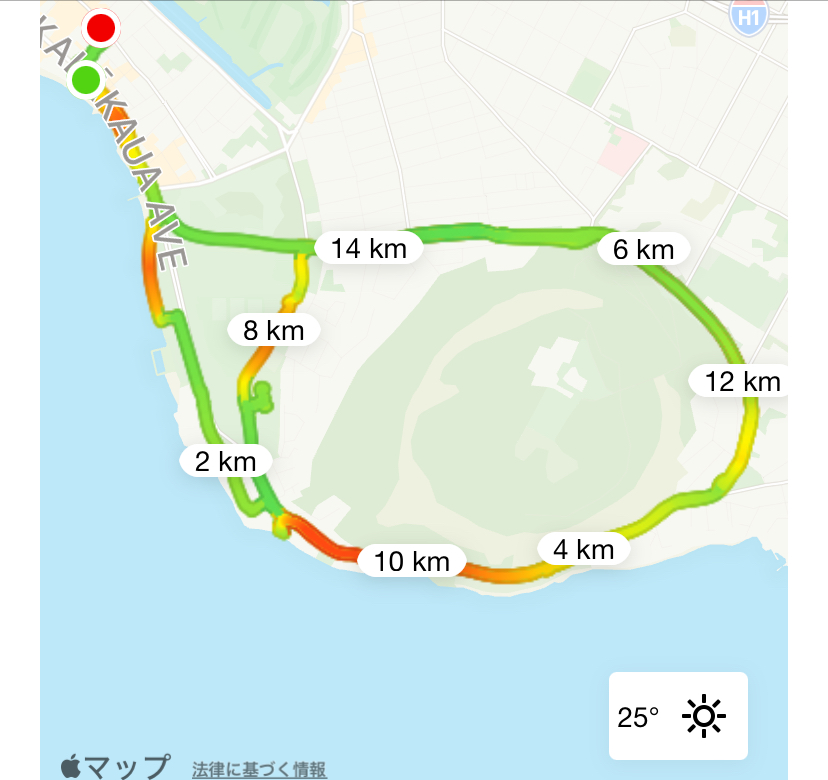Open the 法律に基づく情報 legal link

pyautogui.click(x=259, y=769)
